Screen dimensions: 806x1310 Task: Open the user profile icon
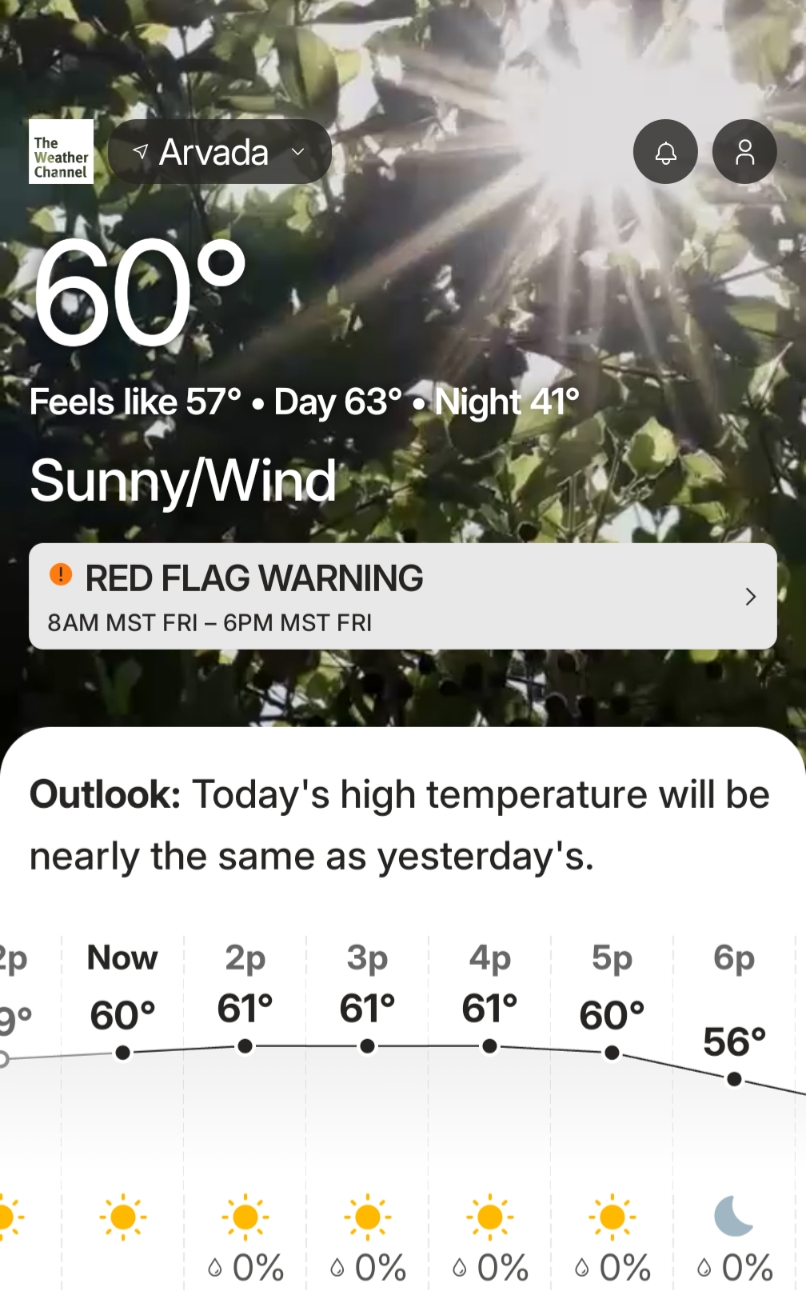744,152
